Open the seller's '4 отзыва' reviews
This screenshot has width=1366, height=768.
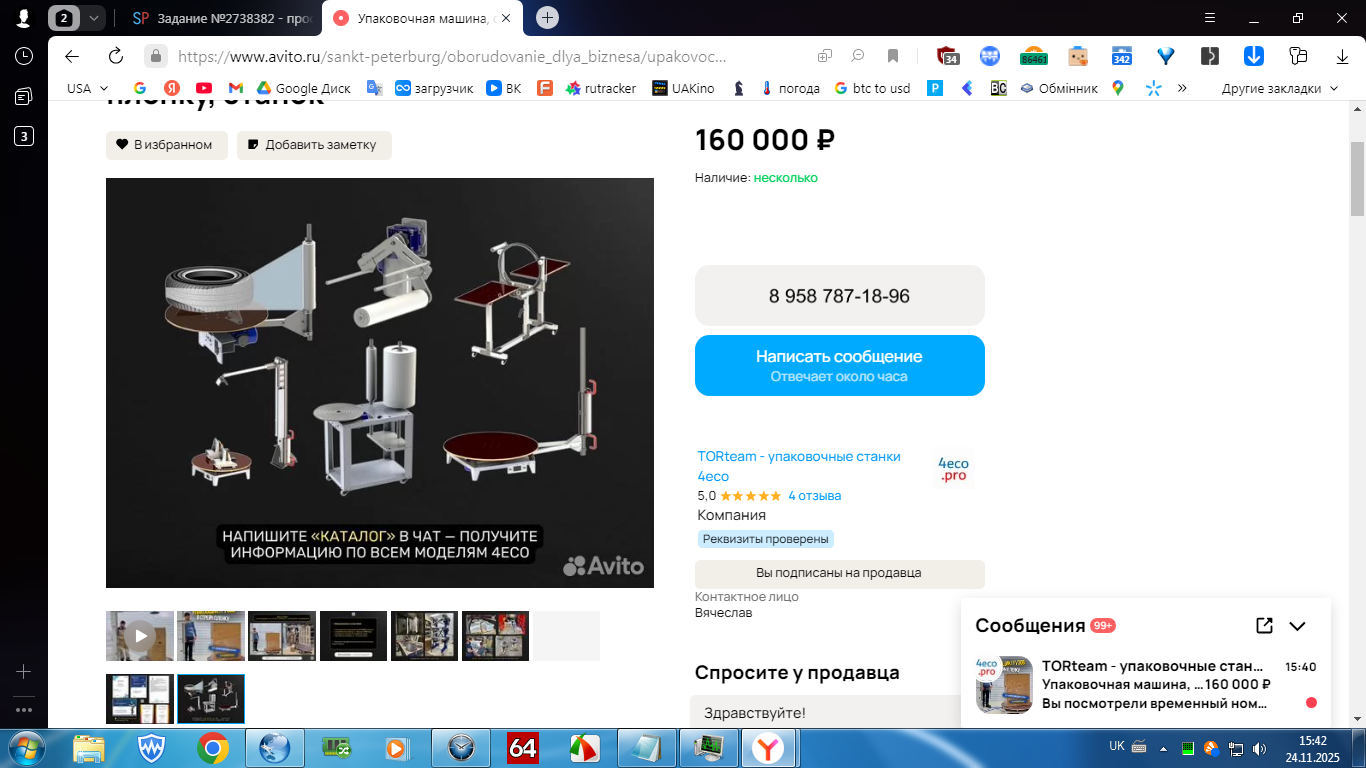[x=814, y=496]
